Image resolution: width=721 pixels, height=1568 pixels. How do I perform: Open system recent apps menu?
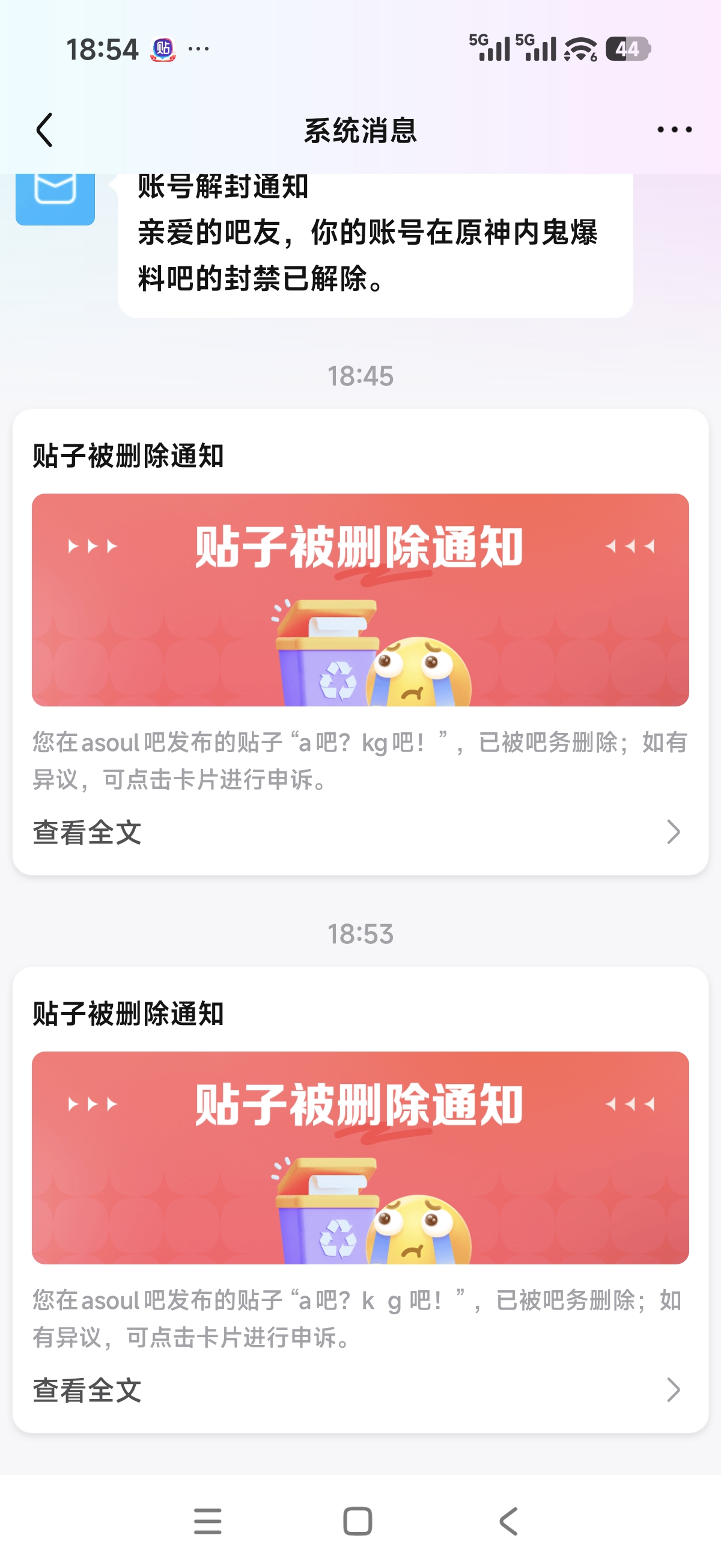click(x=207, y=1521)
